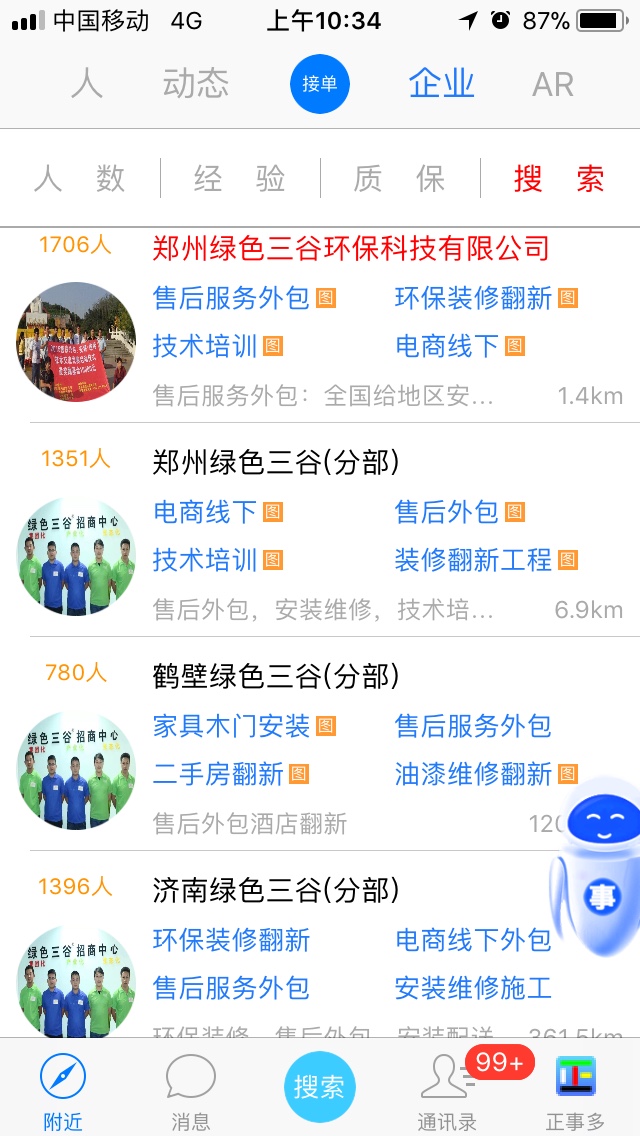Filter by 质保
Screen dimensions: 640x1136
[400, 179]
